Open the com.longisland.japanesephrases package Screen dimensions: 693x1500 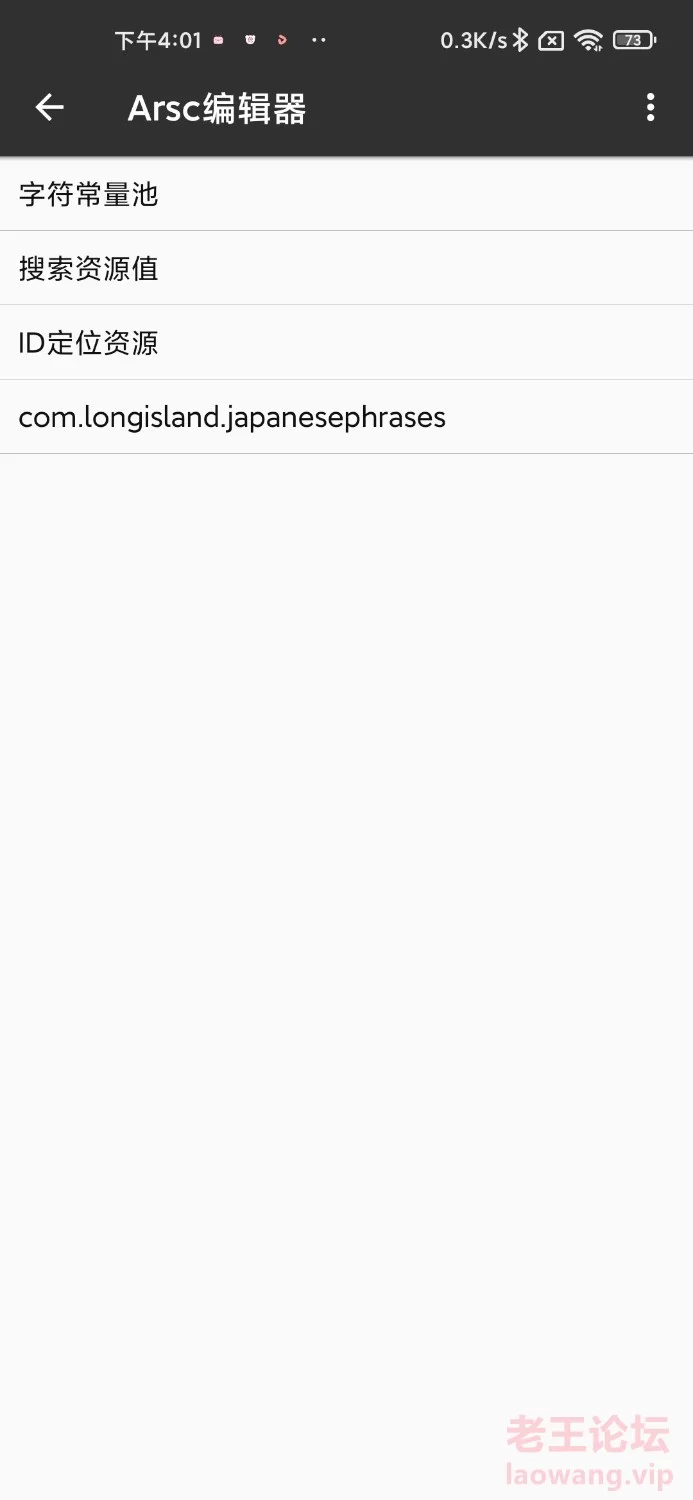(x=346, y=417)
